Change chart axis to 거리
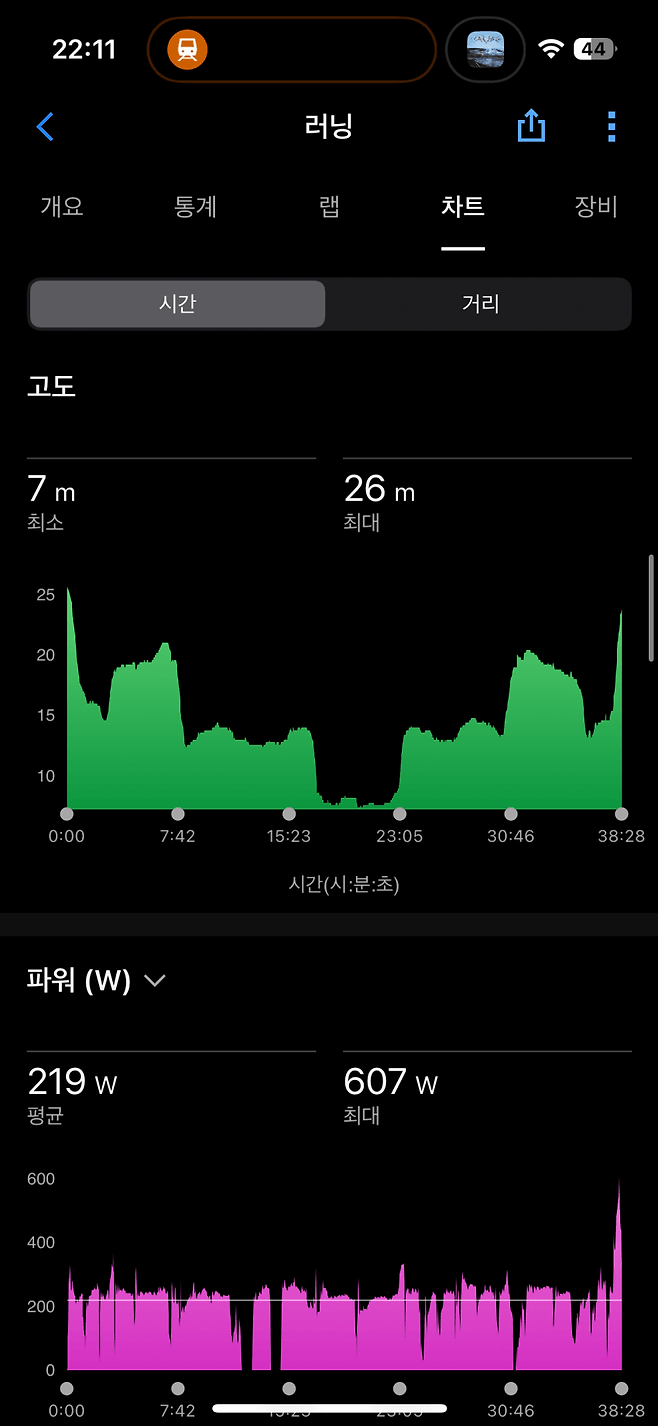Viewport: 658px width, 1426px height. (480, 304)
